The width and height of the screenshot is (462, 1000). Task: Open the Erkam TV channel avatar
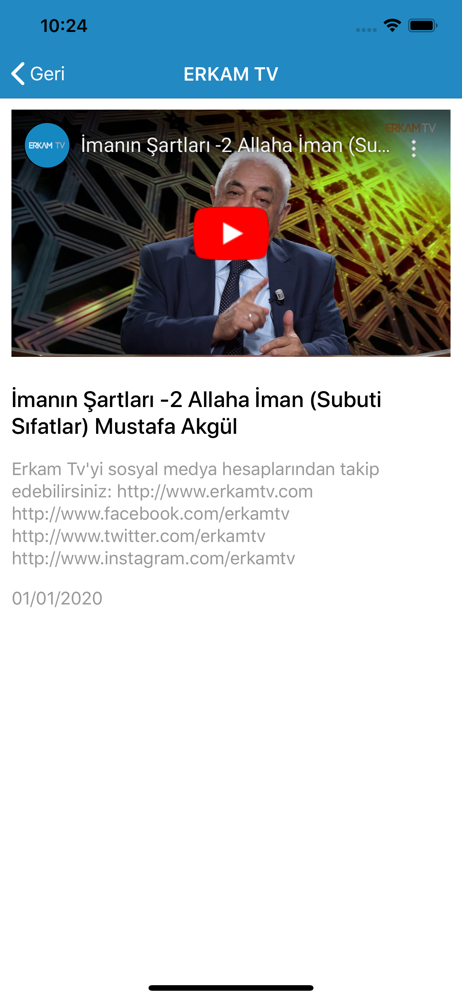pyautogui.click(x=47, y=145)
